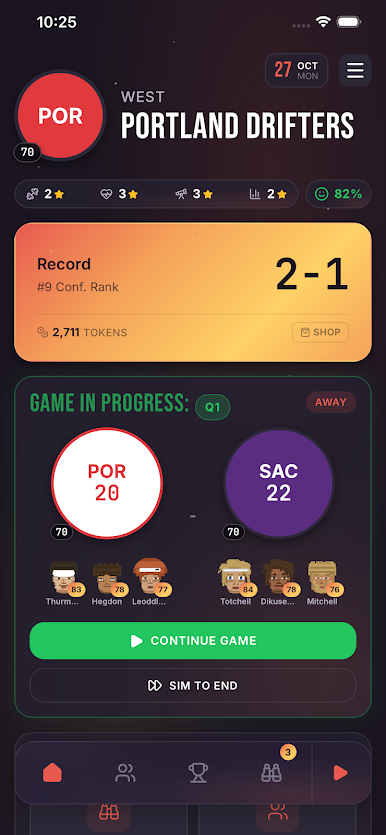Open the 82% morale indicator
Image resolution: width=386 pixels, height=835 pixels.
tap(339, 194)
